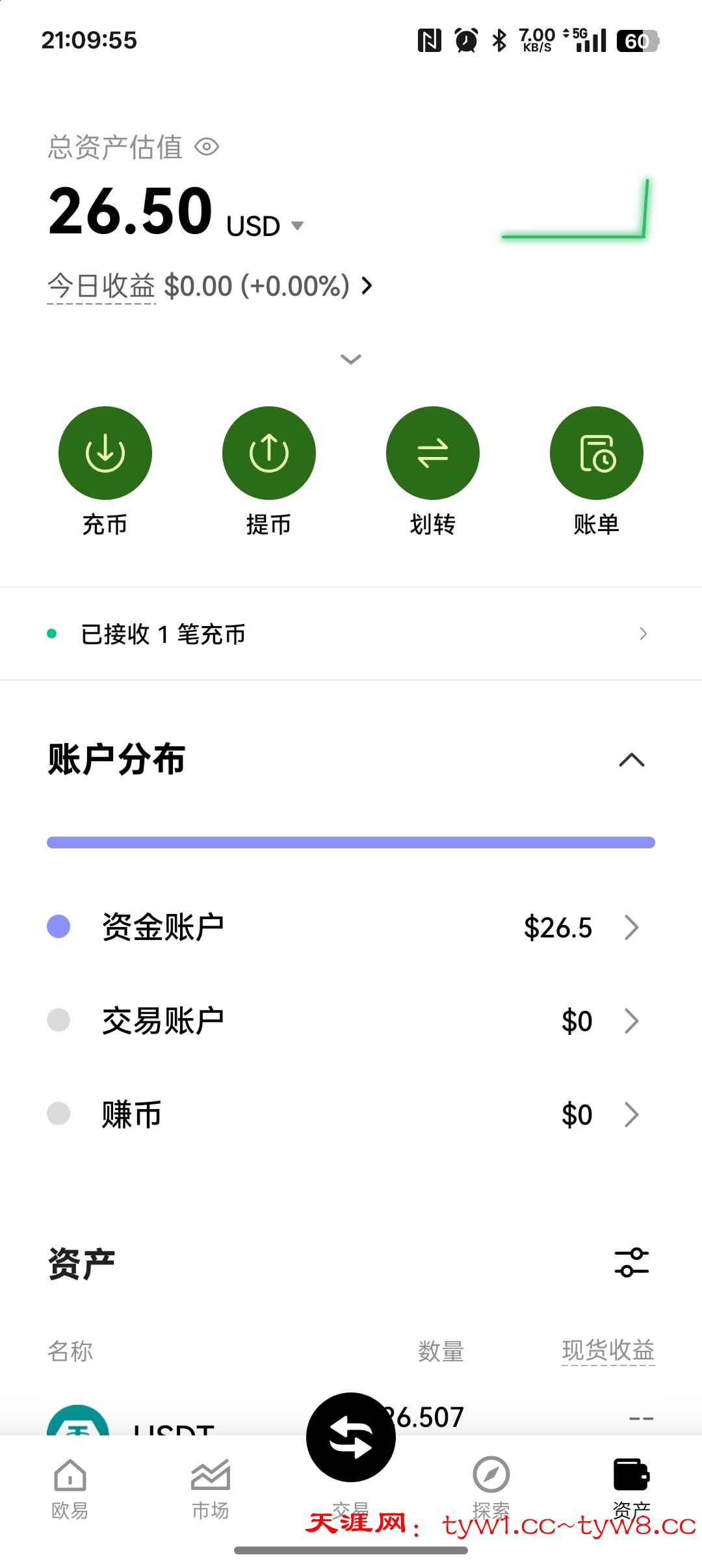Open the center 交易 trade button

[351, 1438]
